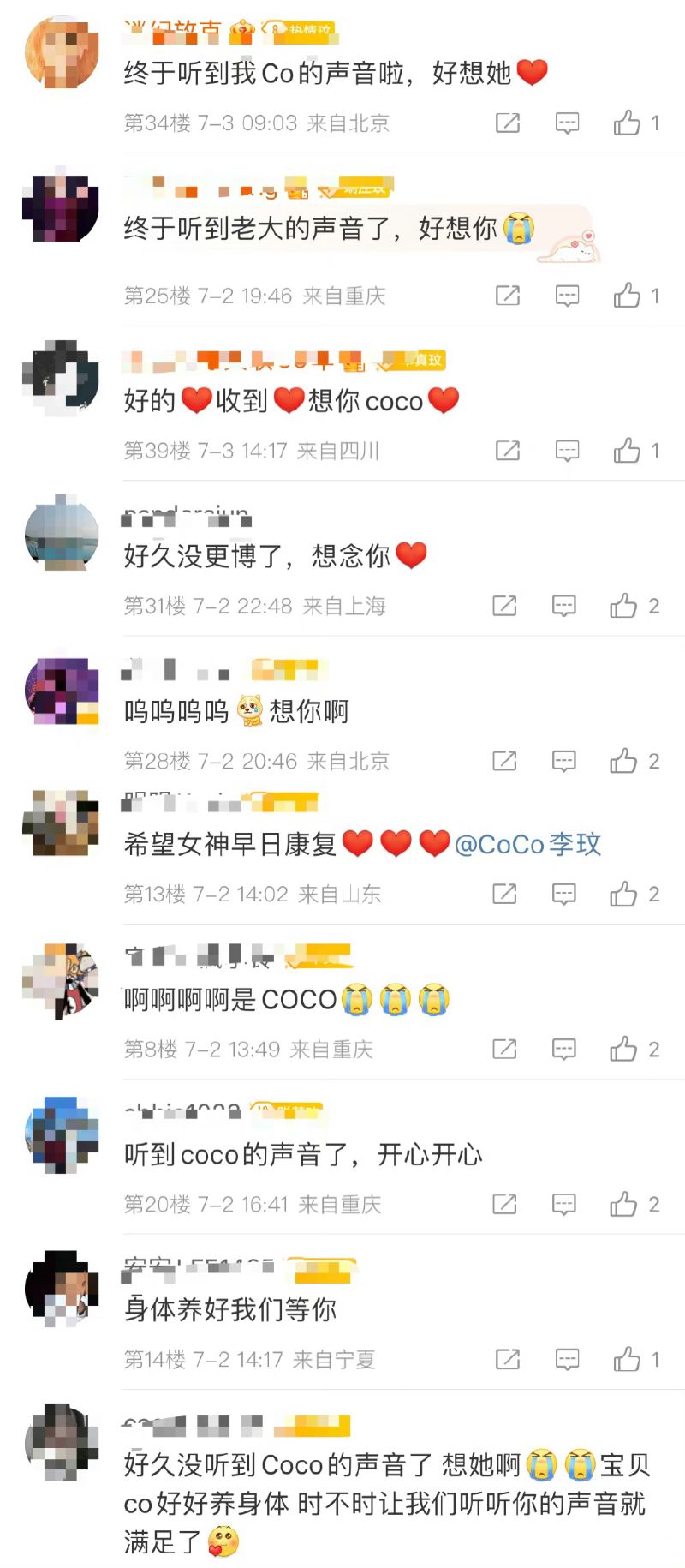Repost the 第28楼 comment from 北京
The image size is (685, 1568).
click(504, 761)
